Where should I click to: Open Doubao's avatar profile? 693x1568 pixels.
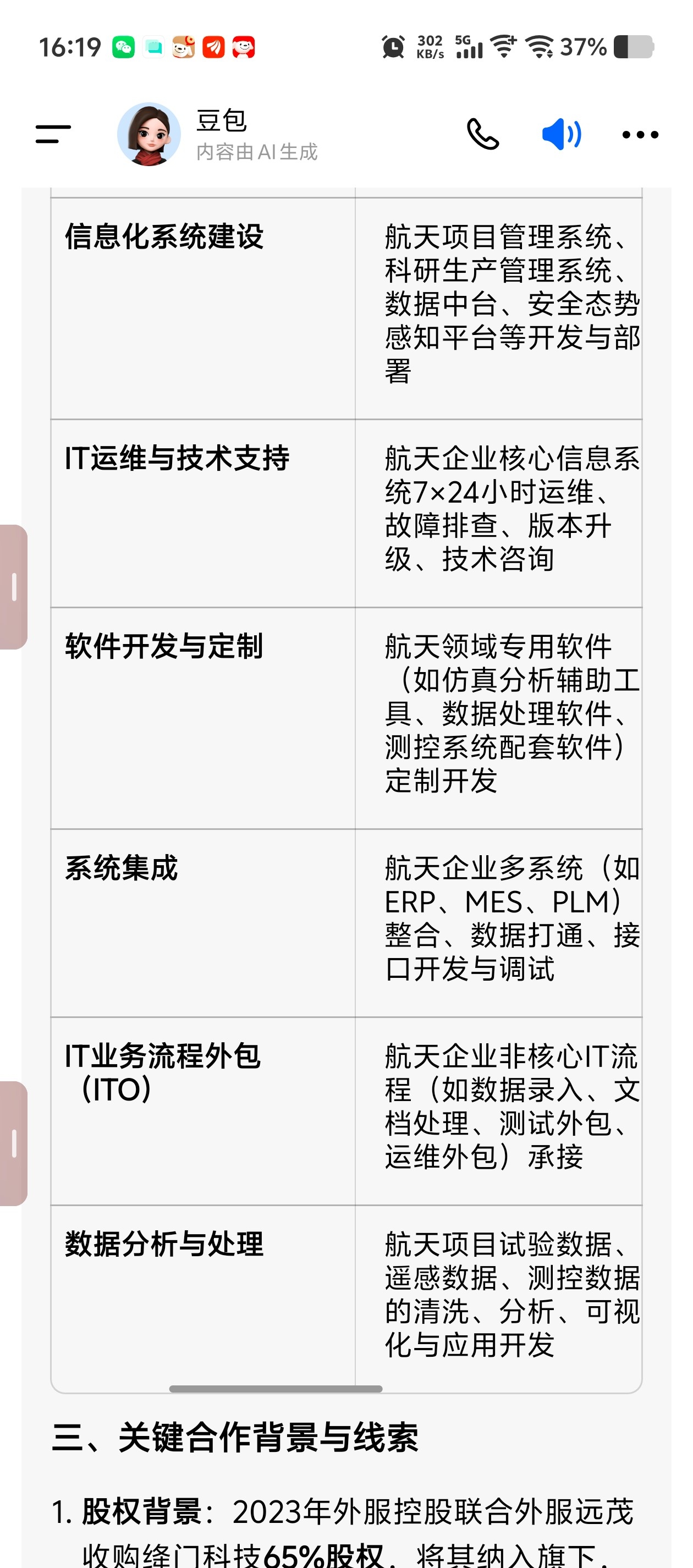tap(149, 134)
